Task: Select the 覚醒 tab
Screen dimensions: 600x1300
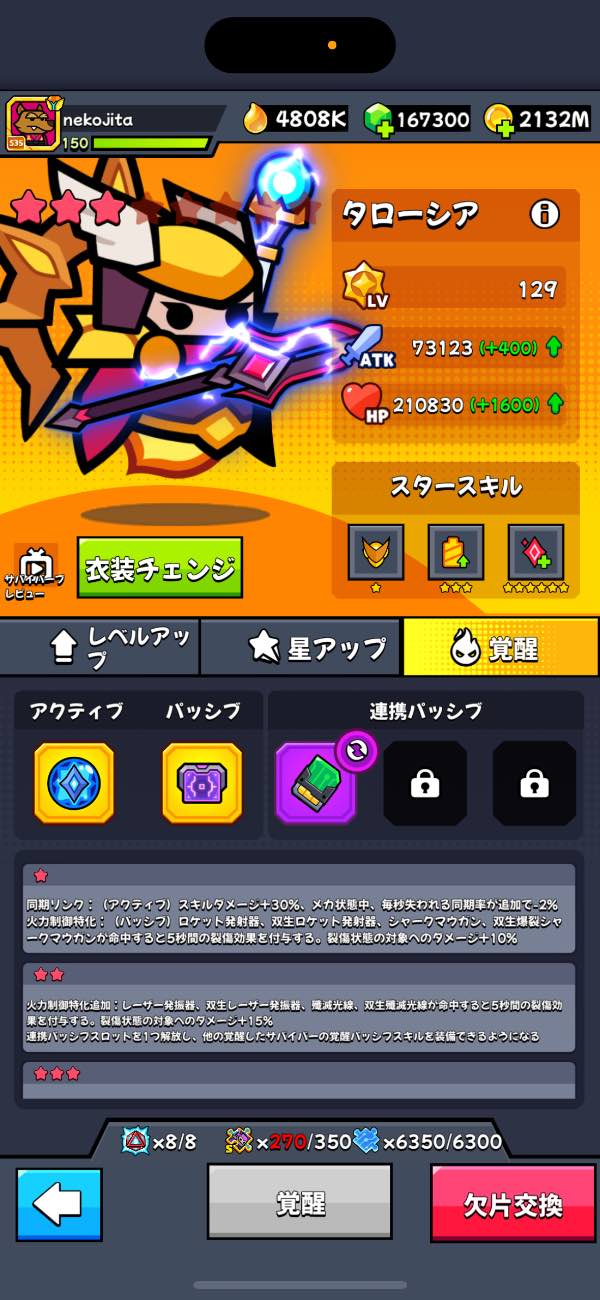Action: point(500,647)
